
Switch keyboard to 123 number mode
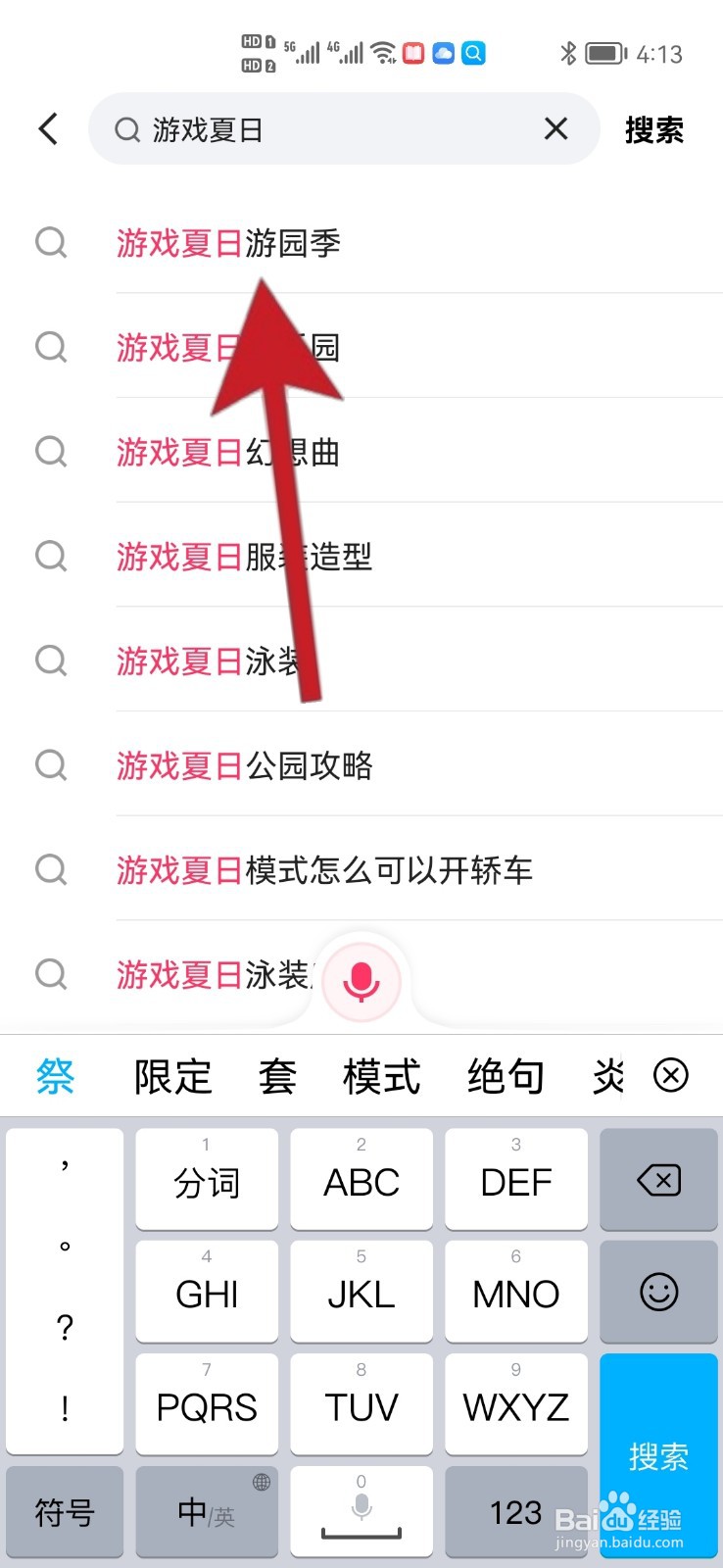(x=516, y=1512)
